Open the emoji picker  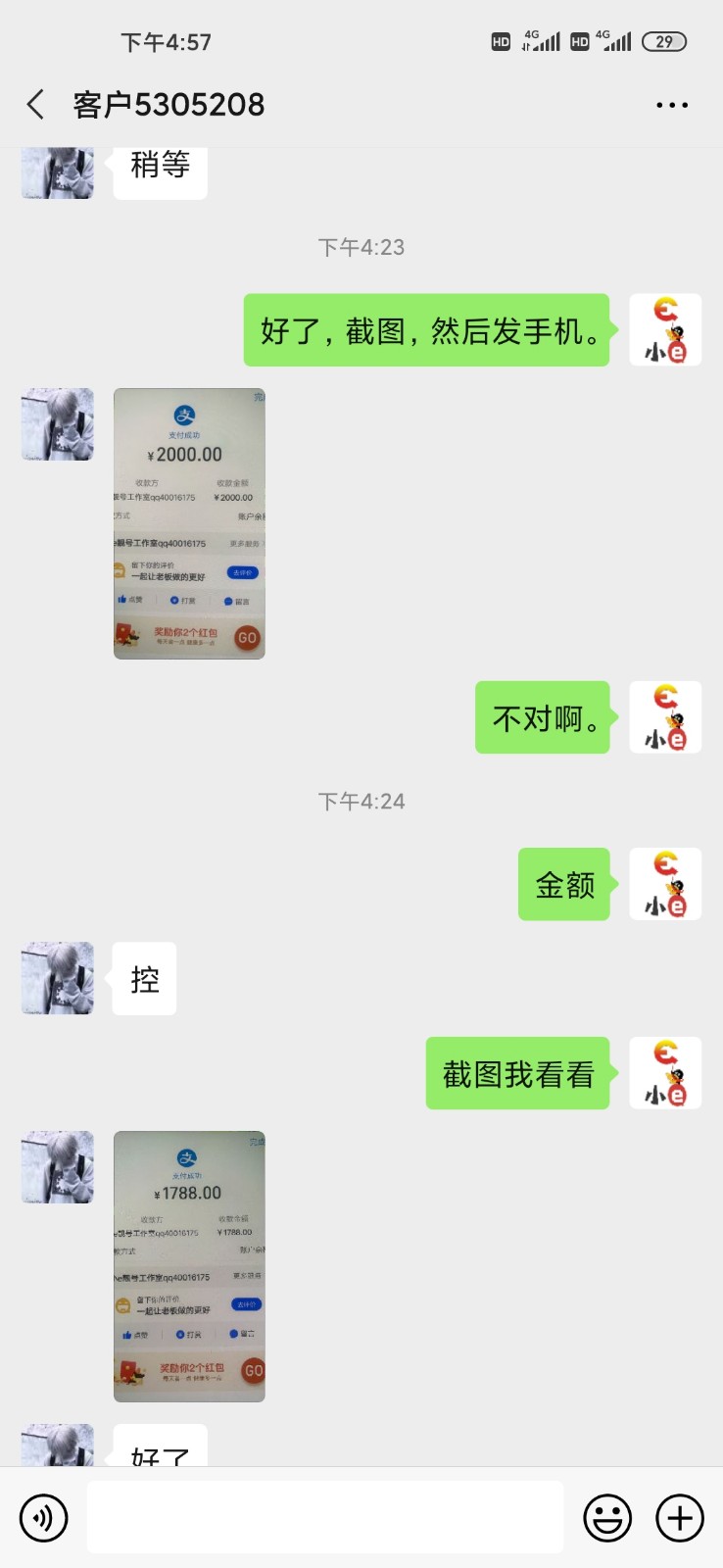(607, 1518)
